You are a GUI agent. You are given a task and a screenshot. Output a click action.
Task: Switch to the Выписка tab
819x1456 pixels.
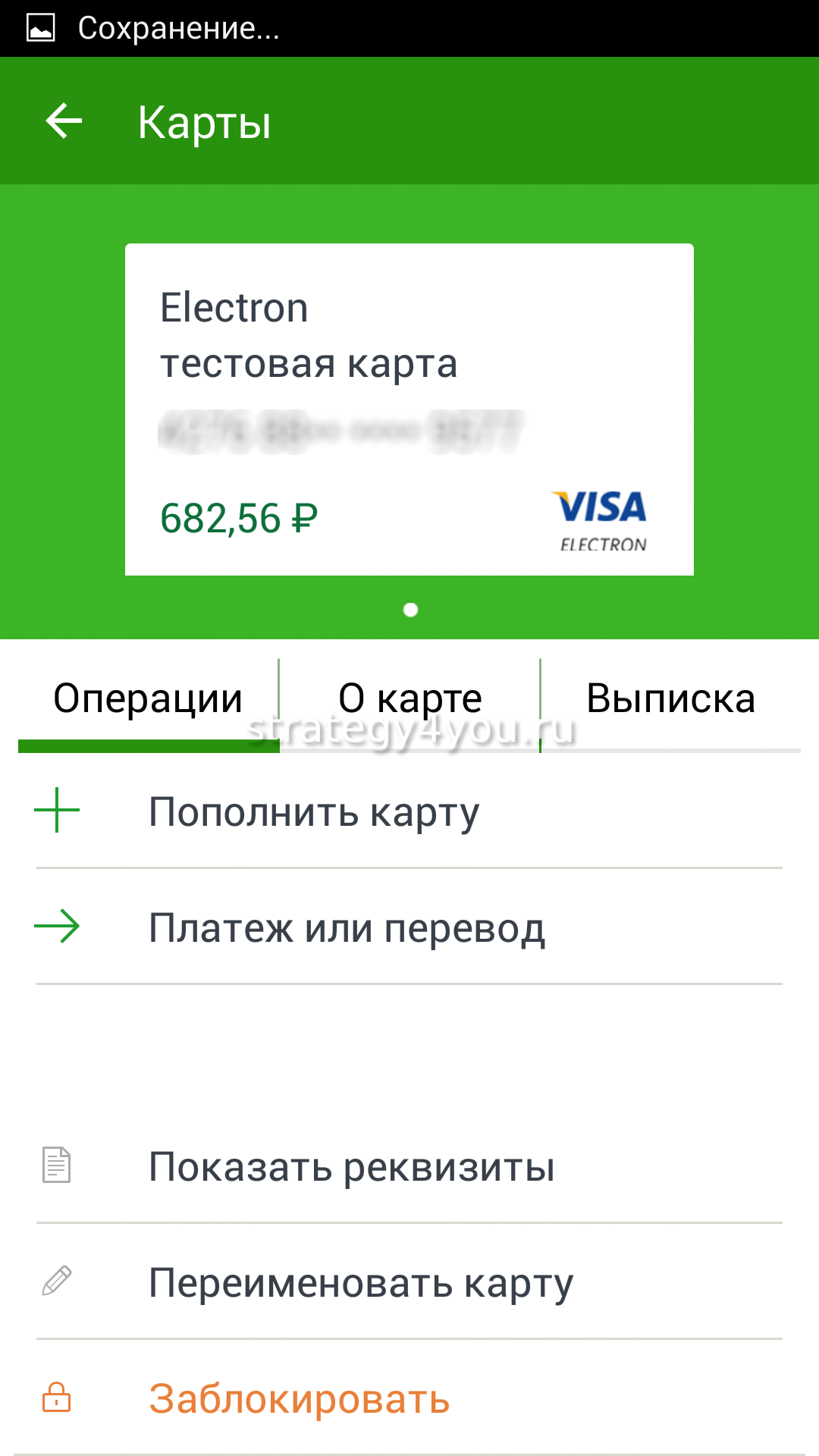[670, 698]
